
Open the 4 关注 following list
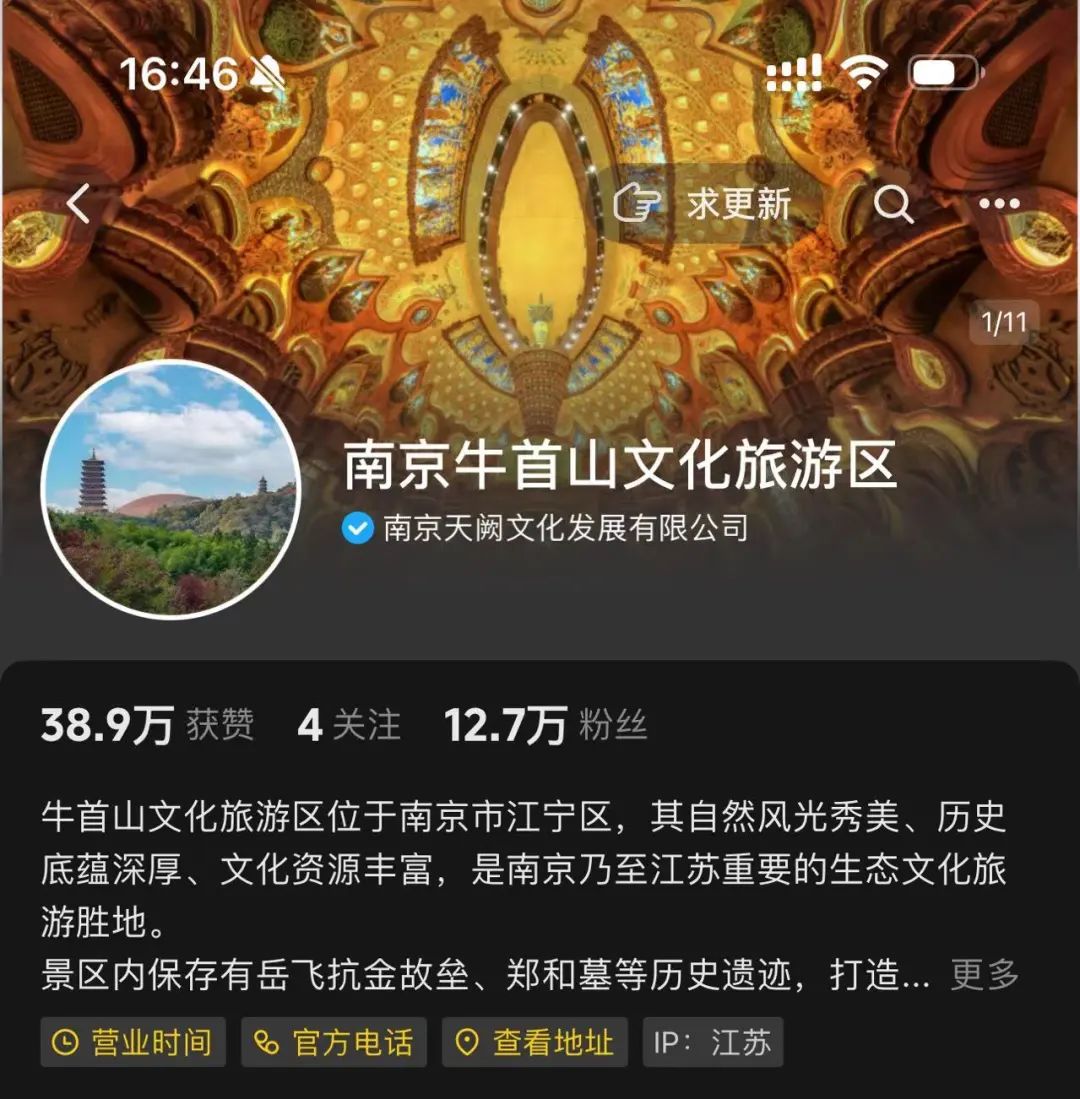coord(349,725)
